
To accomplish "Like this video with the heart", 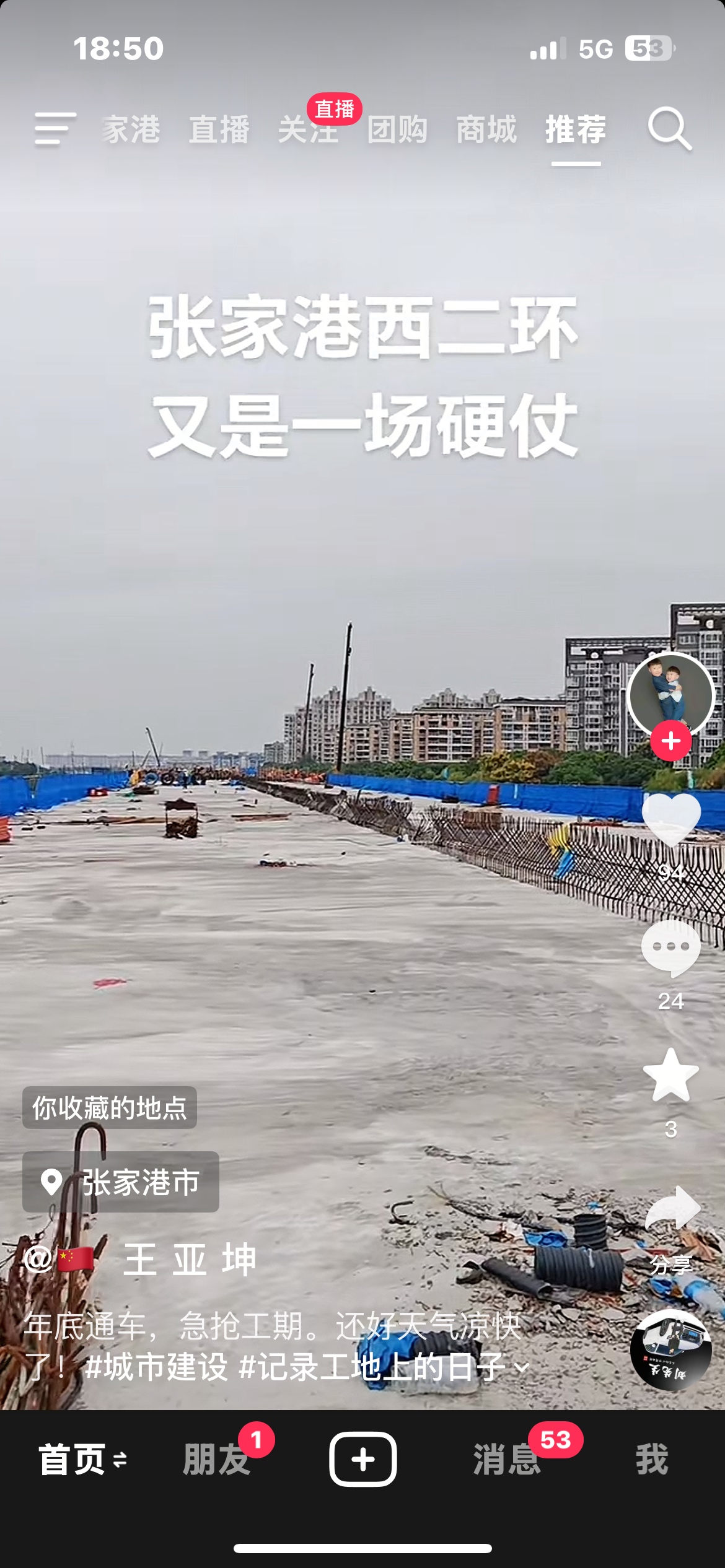I will [670, 819].
